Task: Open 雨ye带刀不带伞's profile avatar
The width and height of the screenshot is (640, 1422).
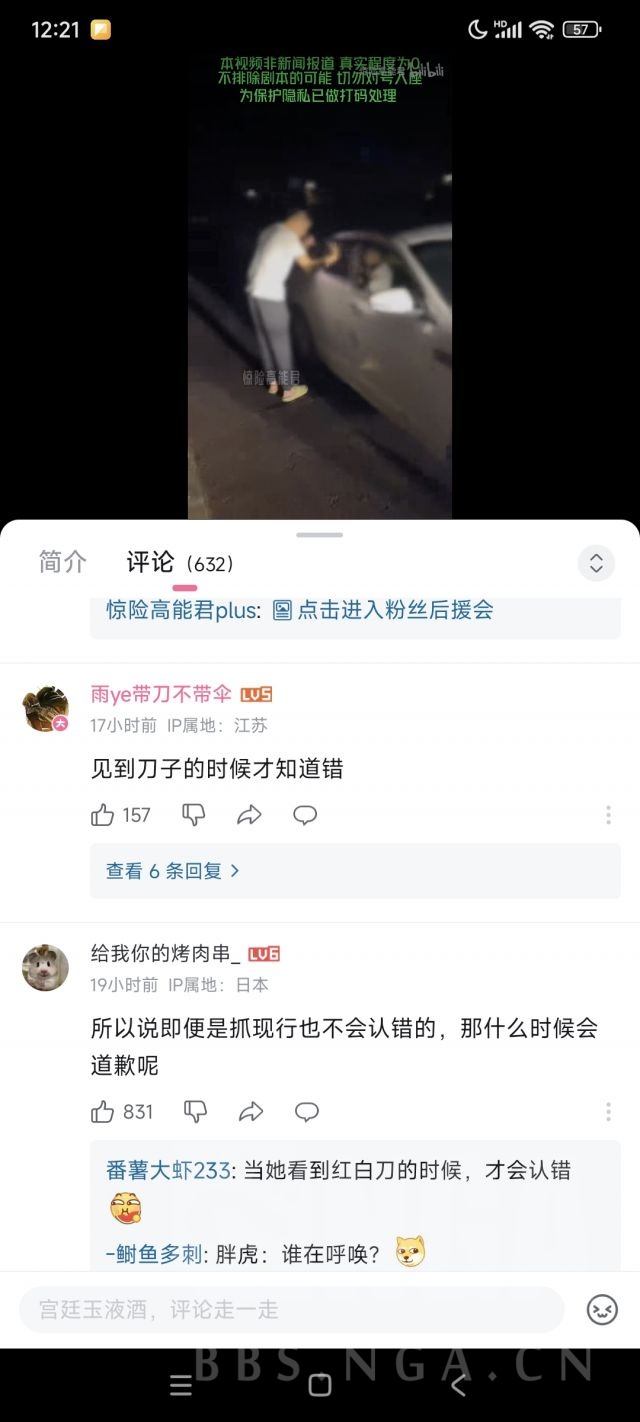Action: pos(46,709)
